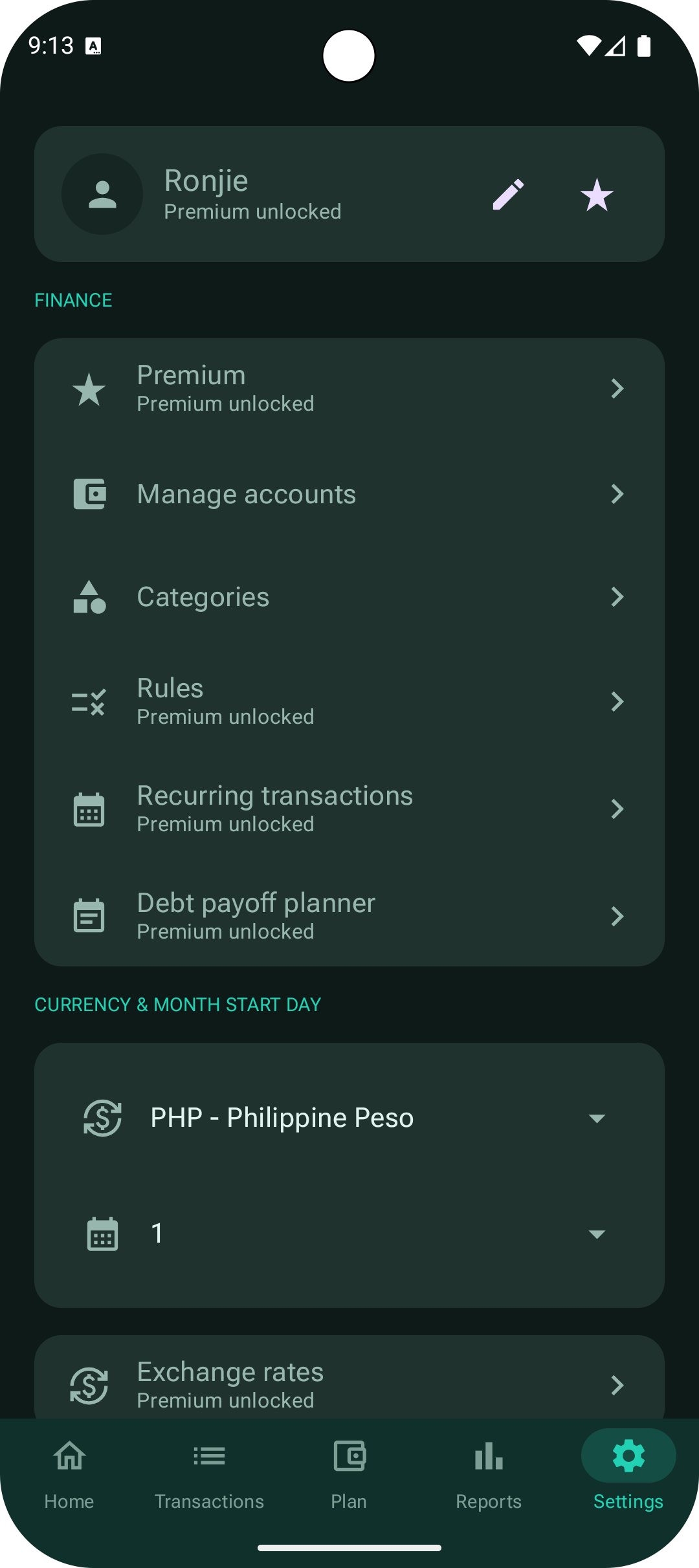The image size is (699, 1568).
Task: Click the Debt payoff planner note icon
Action: pyautogui.click(x=89, y=915)
